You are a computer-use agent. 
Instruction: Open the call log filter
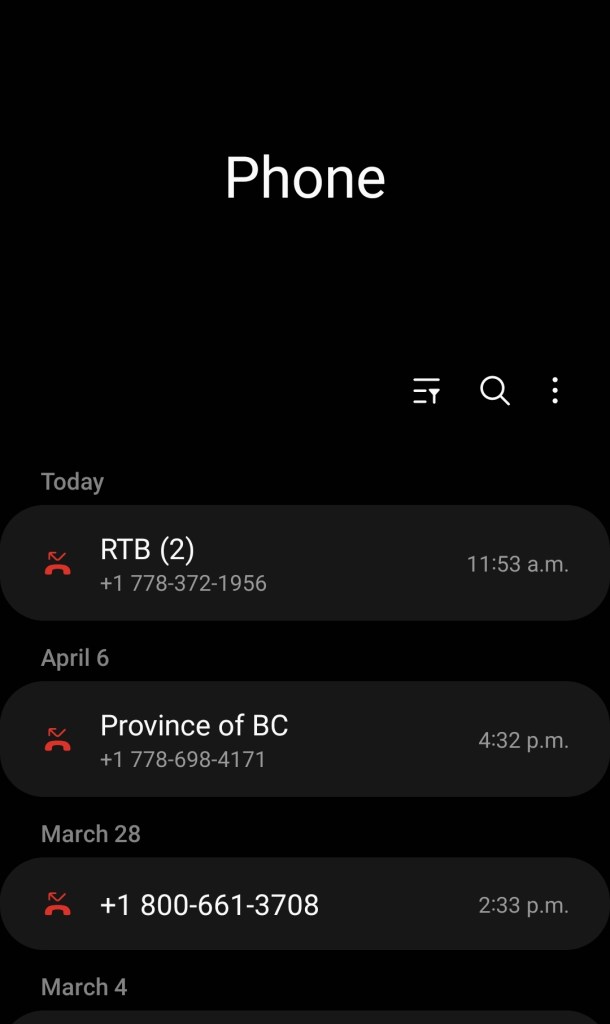coord(427,391)
